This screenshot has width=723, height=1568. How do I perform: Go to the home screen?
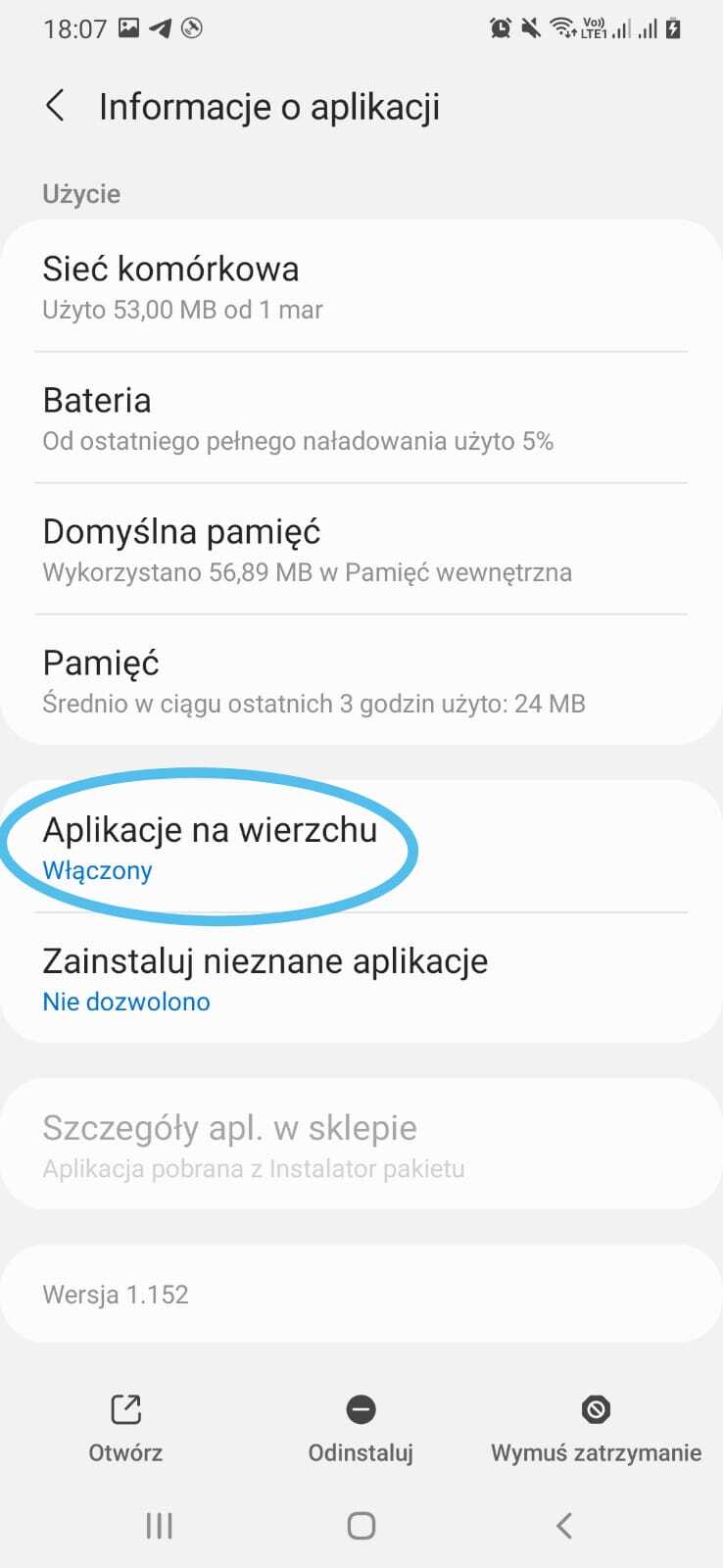point(361,1525)
